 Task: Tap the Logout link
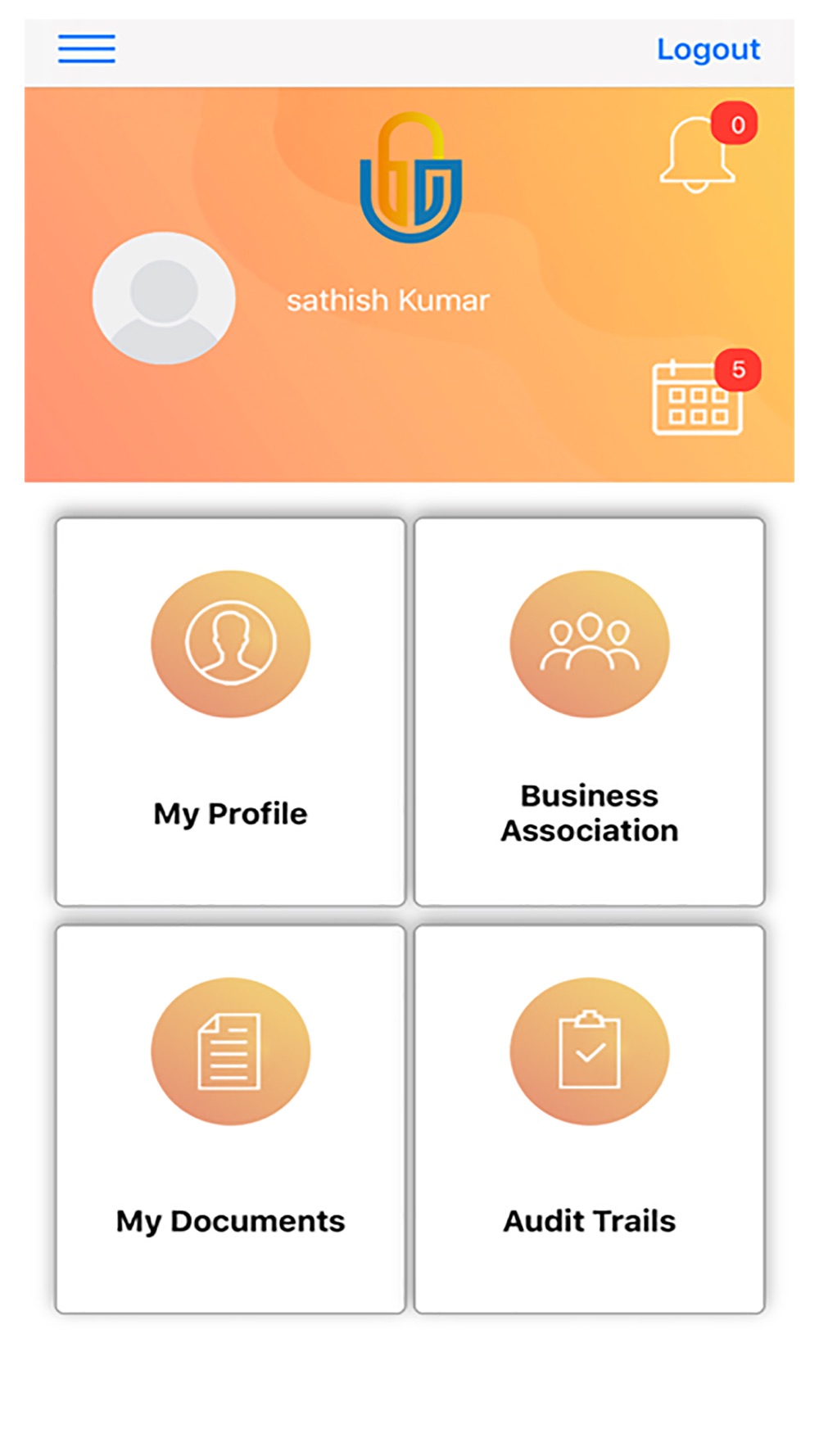pos(708,50)
